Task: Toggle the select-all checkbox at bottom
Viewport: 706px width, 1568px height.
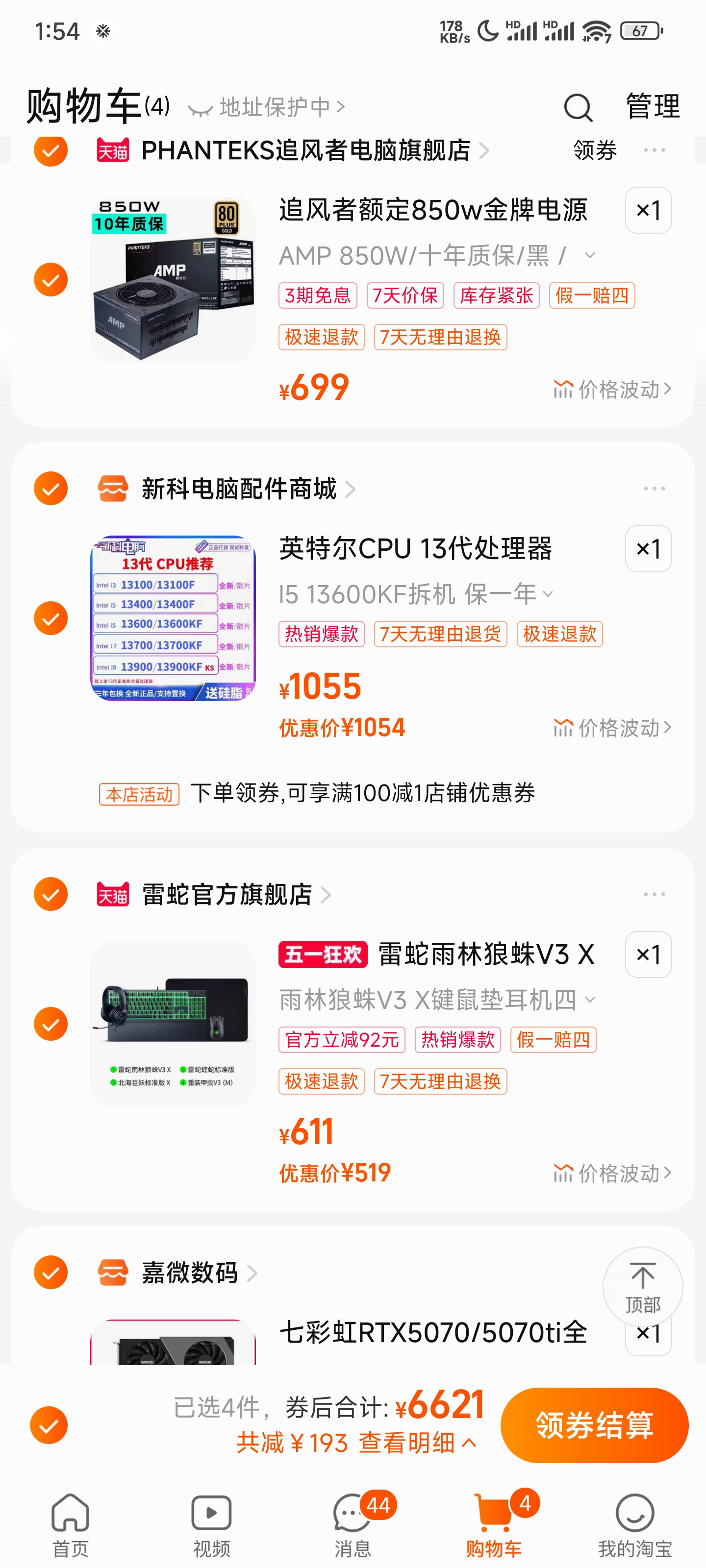Action: 48,1425
